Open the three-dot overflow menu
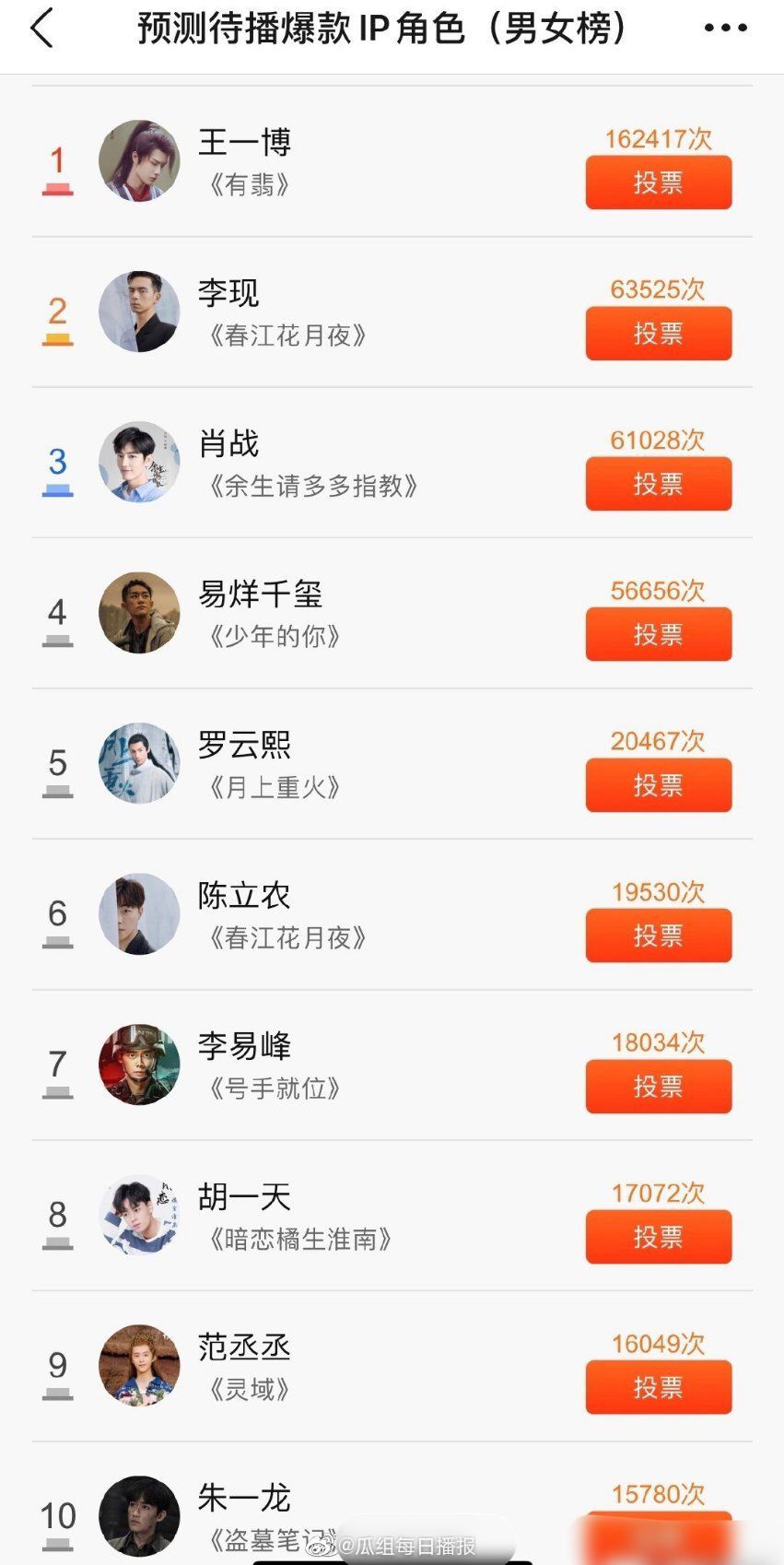784x1565 pixels. (725, 28)
